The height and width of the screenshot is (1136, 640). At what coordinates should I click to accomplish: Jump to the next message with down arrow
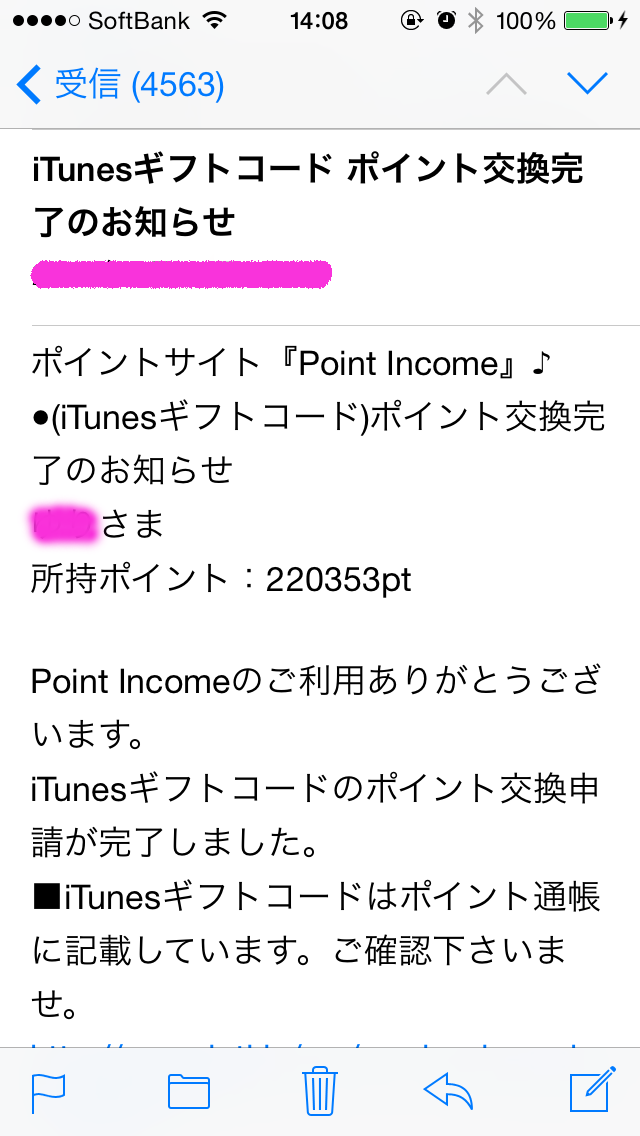[x=587, y=84]
